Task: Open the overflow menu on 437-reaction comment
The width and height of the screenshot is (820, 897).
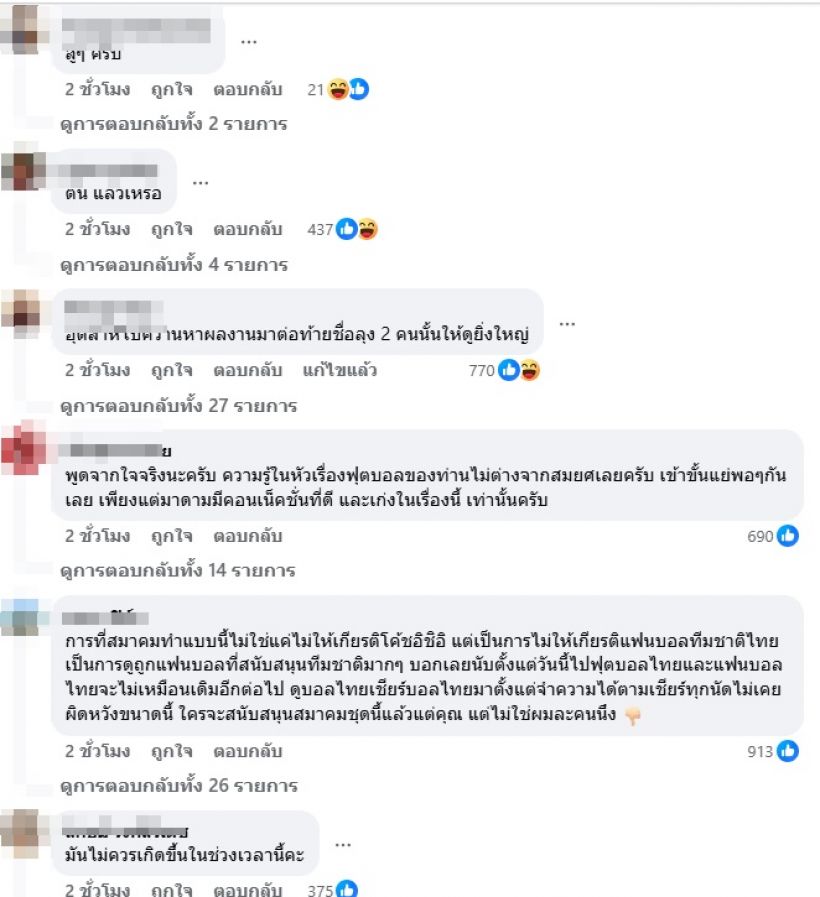Action: point(200,183)
